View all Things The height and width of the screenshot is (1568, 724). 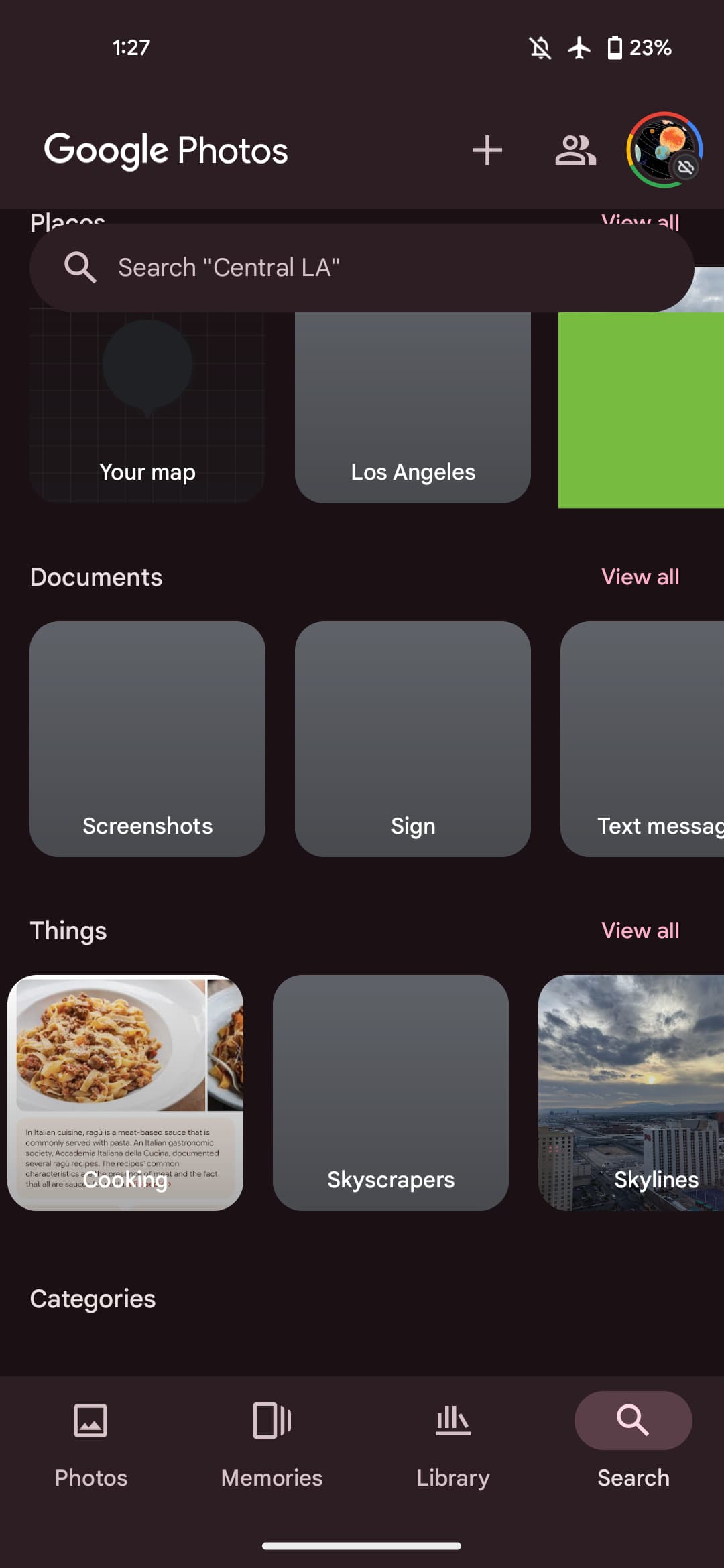pos(640,931)
